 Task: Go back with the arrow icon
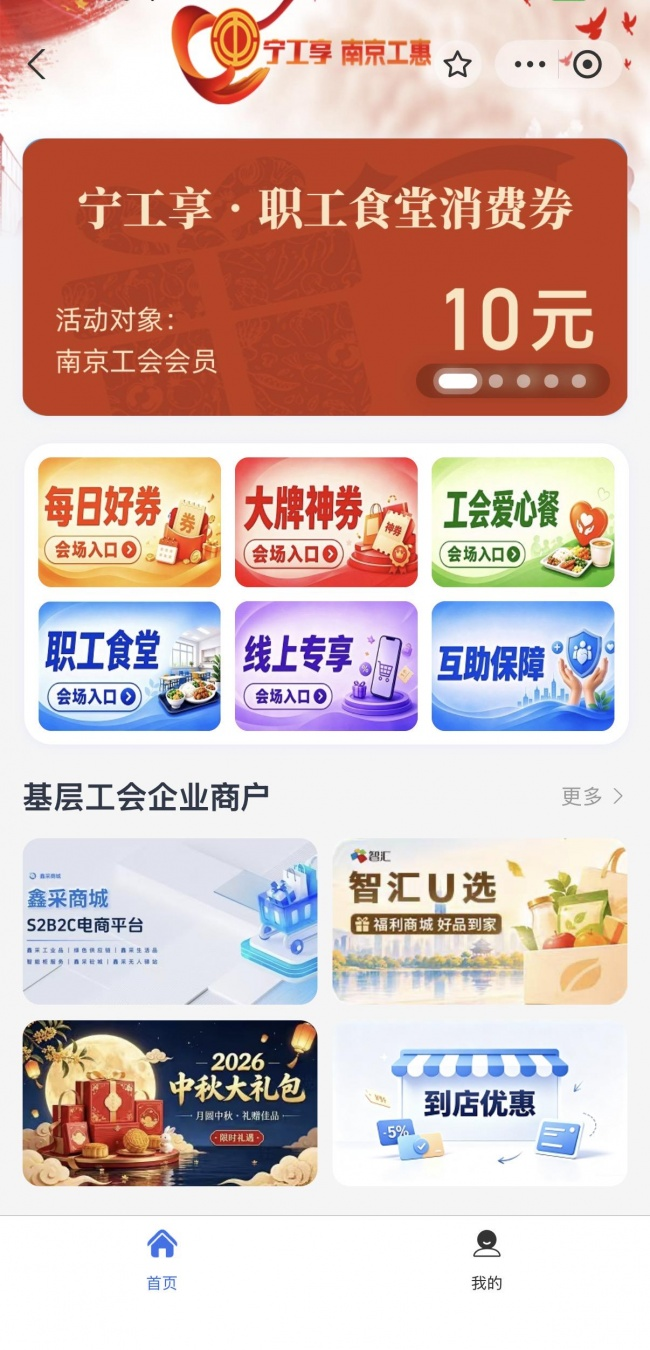pos(37,65)
